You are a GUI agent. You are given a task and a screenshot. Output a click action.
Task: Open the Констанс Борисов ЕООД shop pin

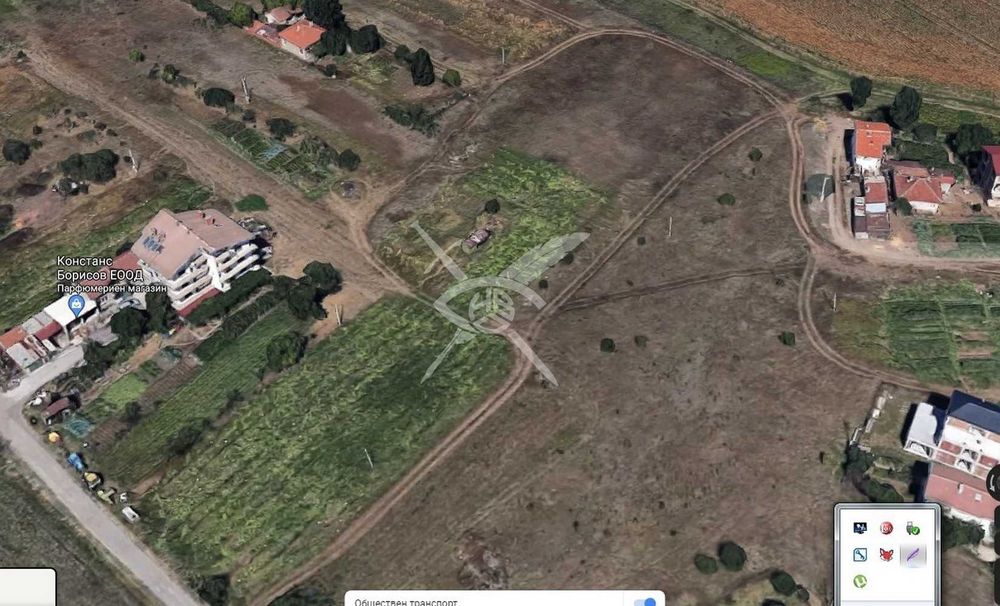click(76, 301)
